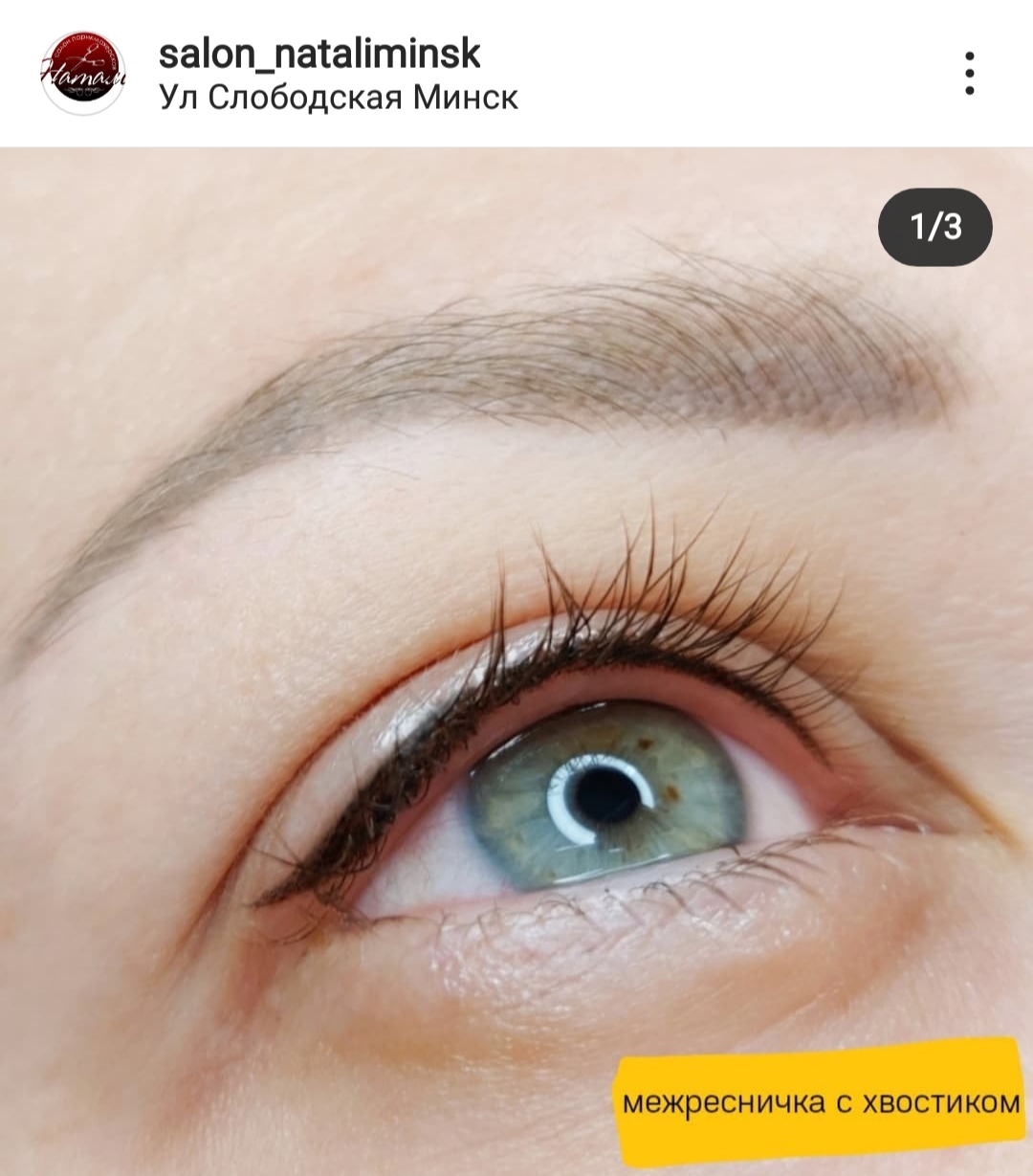Open location Ул Слободская Минск
The height and width of the screenshot is (1176, 1033).
pyautogui.click(x=339, y=98)
